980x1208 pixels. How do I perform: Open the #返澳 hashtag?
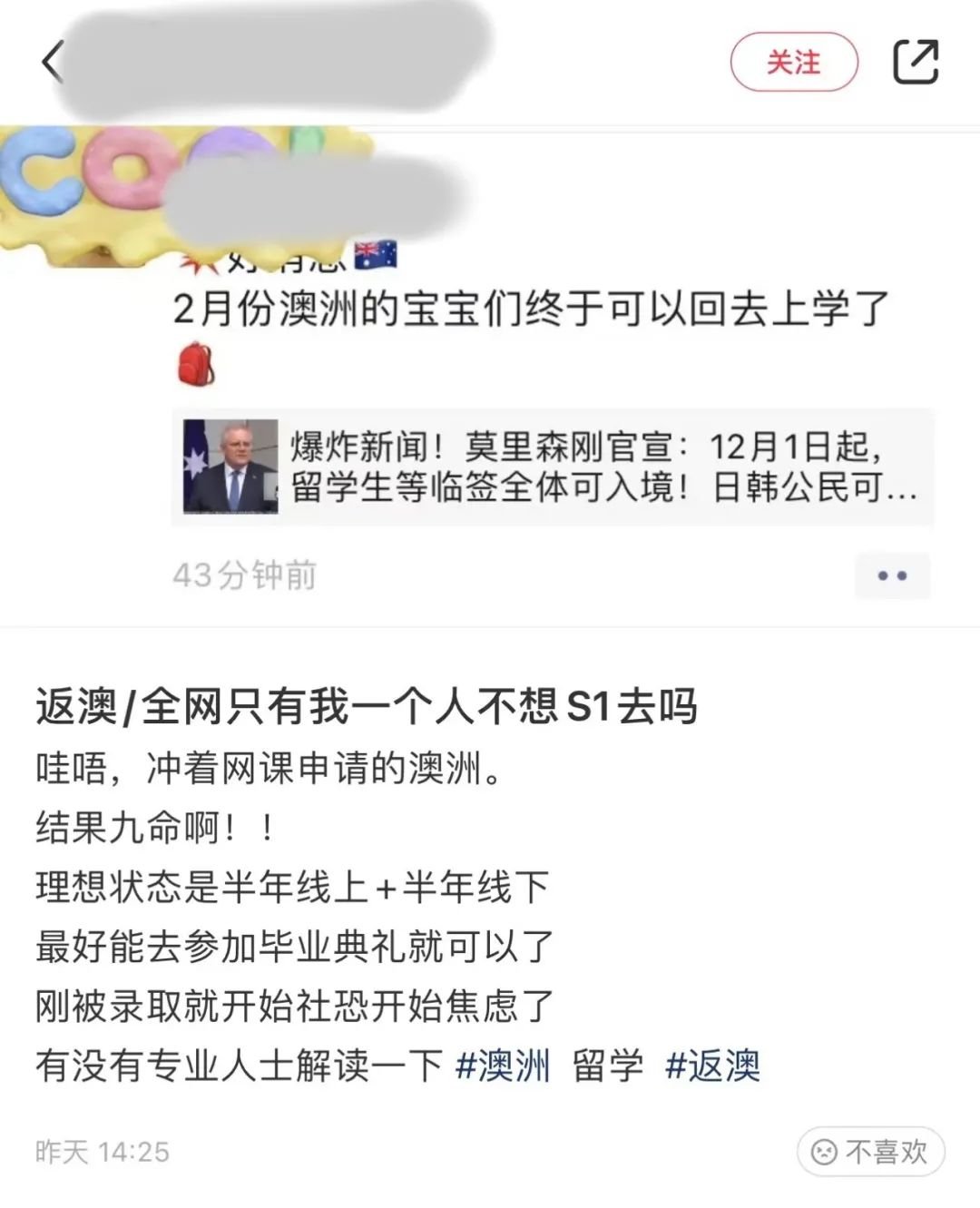click(712, 1066)
